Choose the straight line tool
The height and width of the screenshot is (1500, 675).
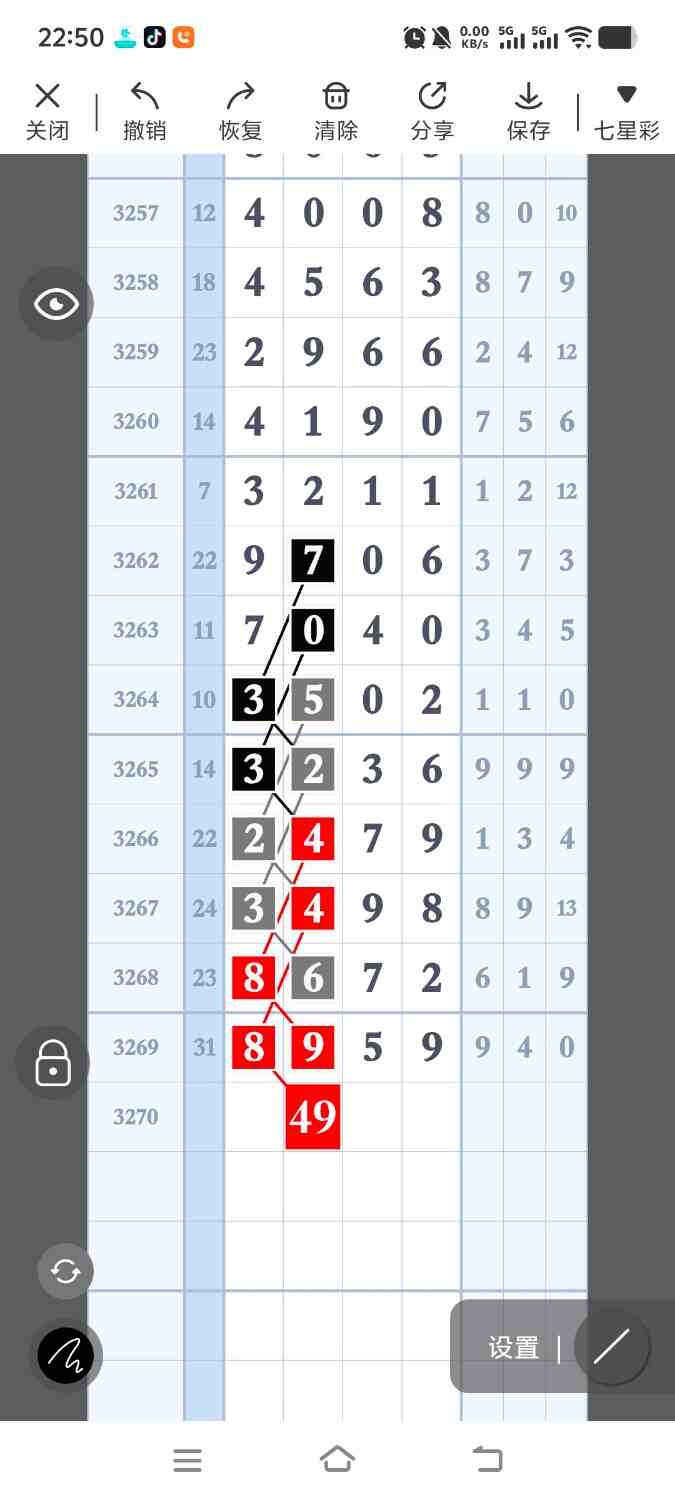pos(611,1347)
